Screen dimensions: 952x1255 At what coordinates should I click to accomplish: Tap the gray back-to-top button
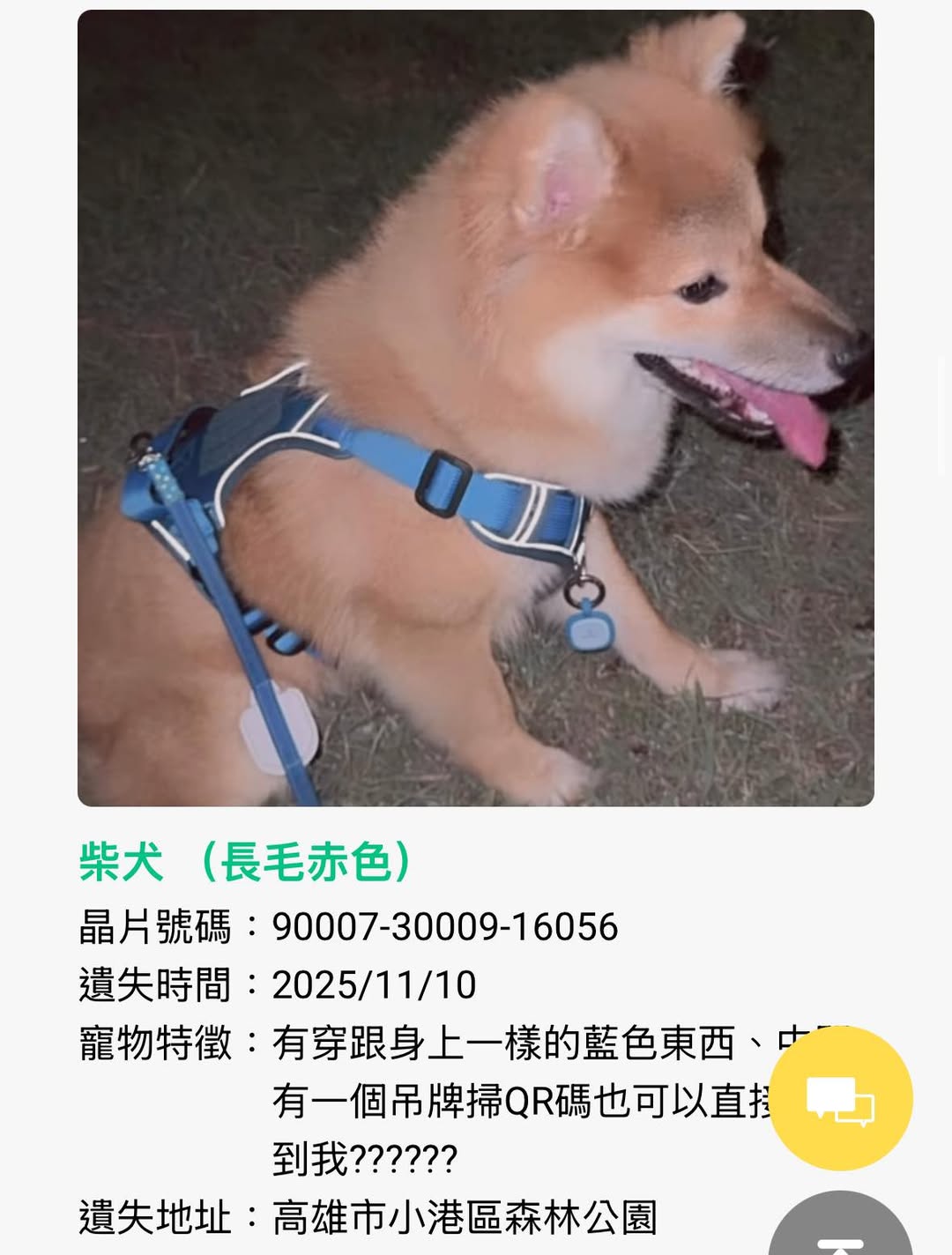click(x=840, y=1231)
